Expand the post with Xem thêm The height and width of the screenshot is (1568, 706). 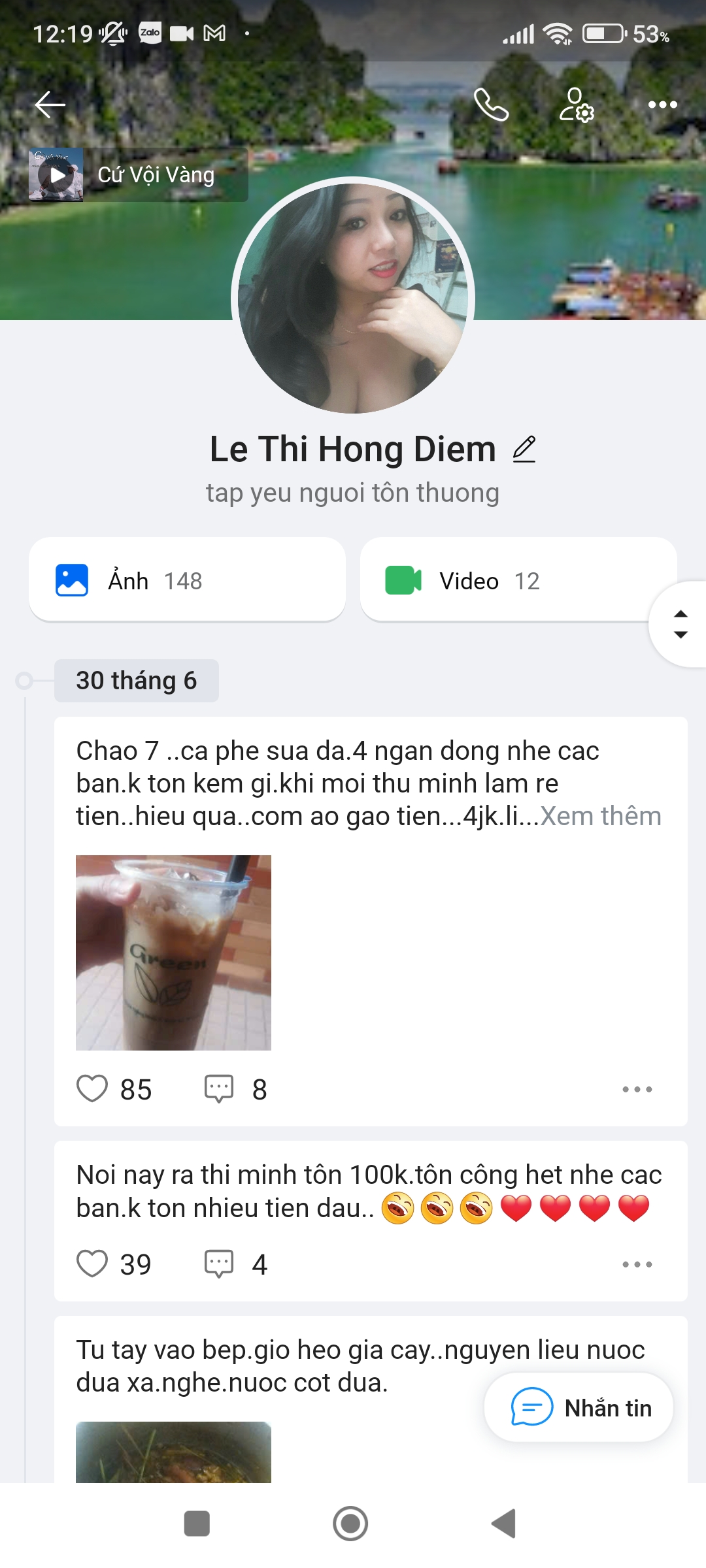click(x=600, y=816)
